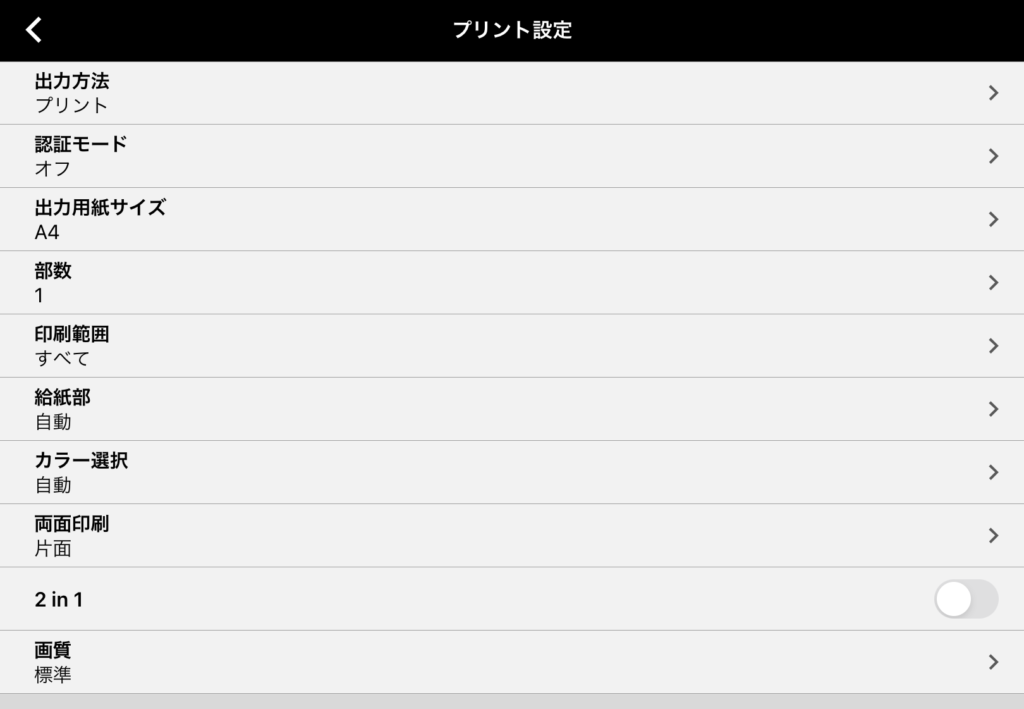This screenshot has height=709, width=1024.
Task: Change the 出力用紙サイズ from A4
Action: click(512, 219)
